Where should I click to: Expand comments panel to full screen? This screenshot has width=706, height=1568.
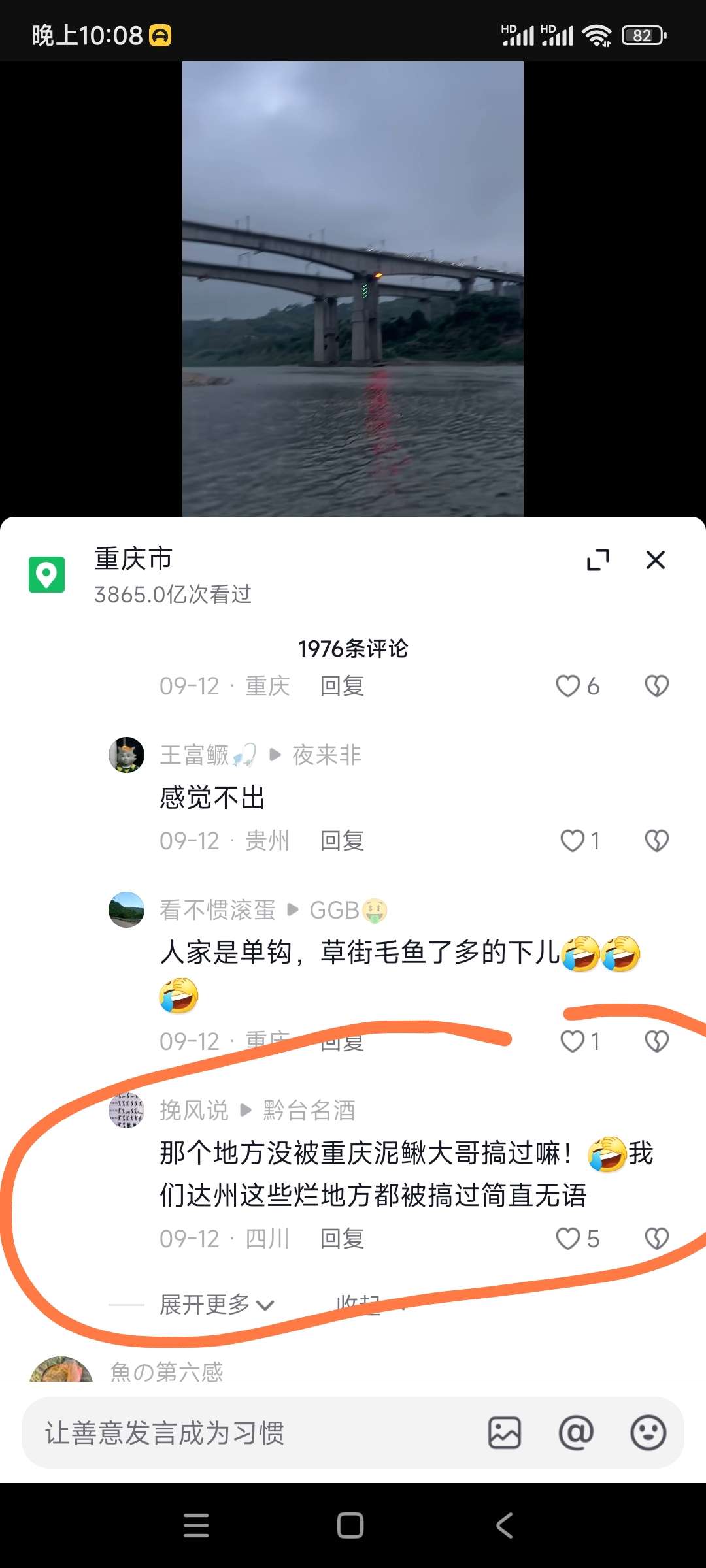(x=598, y=560)
